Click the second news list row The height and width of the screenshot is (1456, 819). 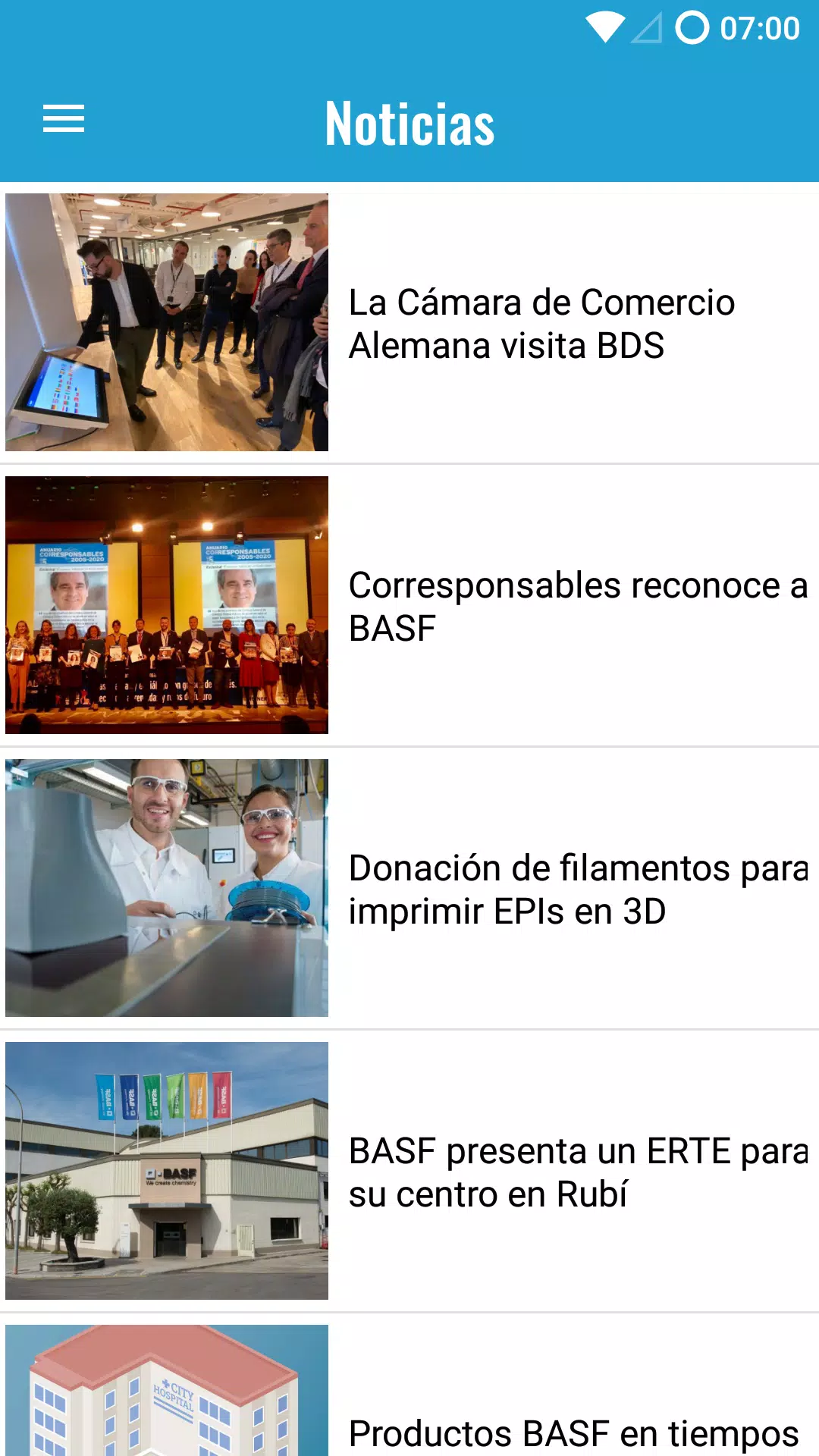click(409, 606)
